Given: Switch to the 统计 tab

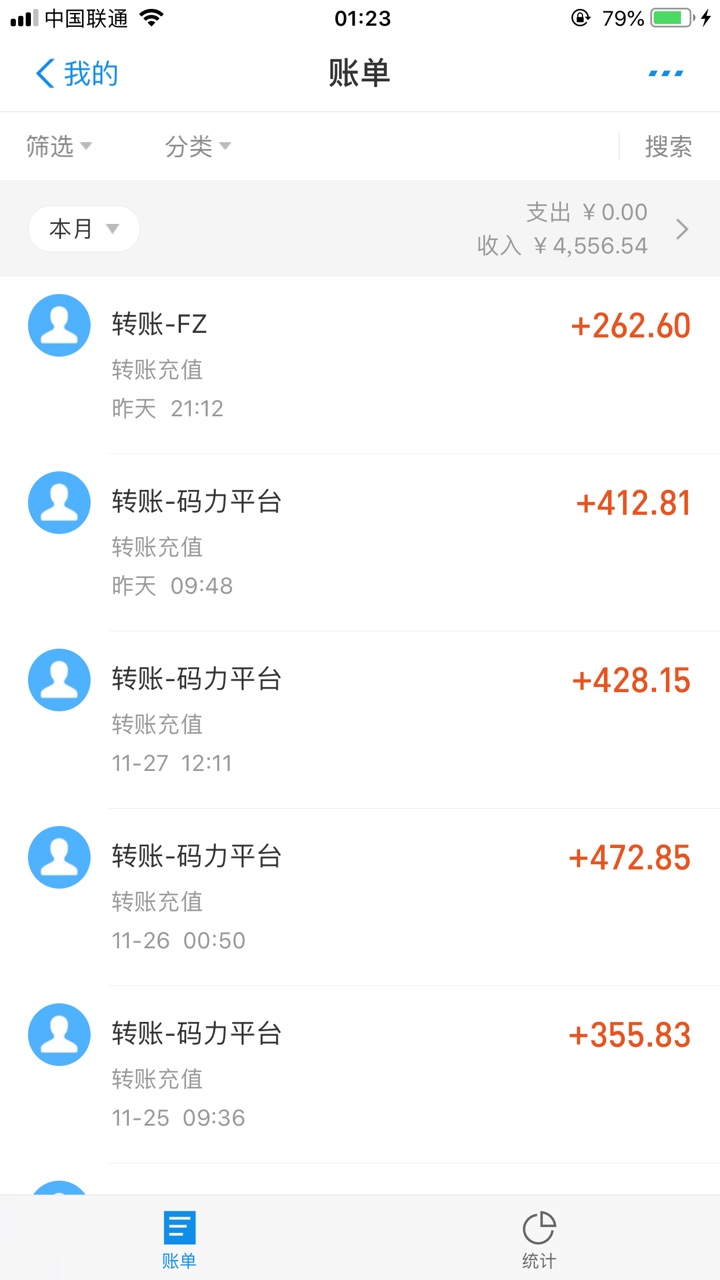Looking at the screenshot, I should pyautogui.click(x=539, y=1239).
